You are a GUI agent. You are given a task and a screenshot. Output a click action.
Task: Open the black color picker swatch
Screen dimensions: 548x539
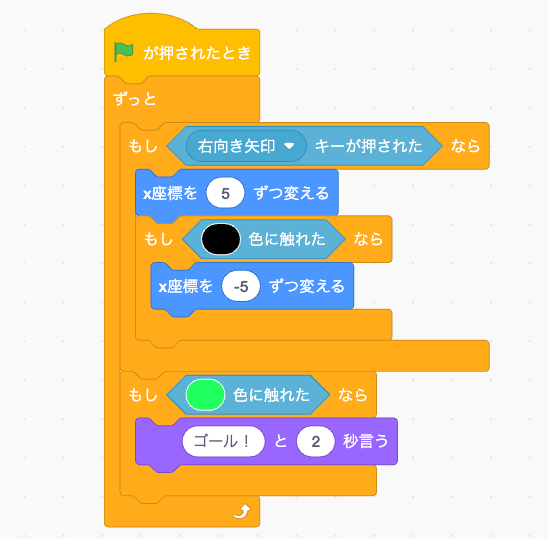(221, 239)
